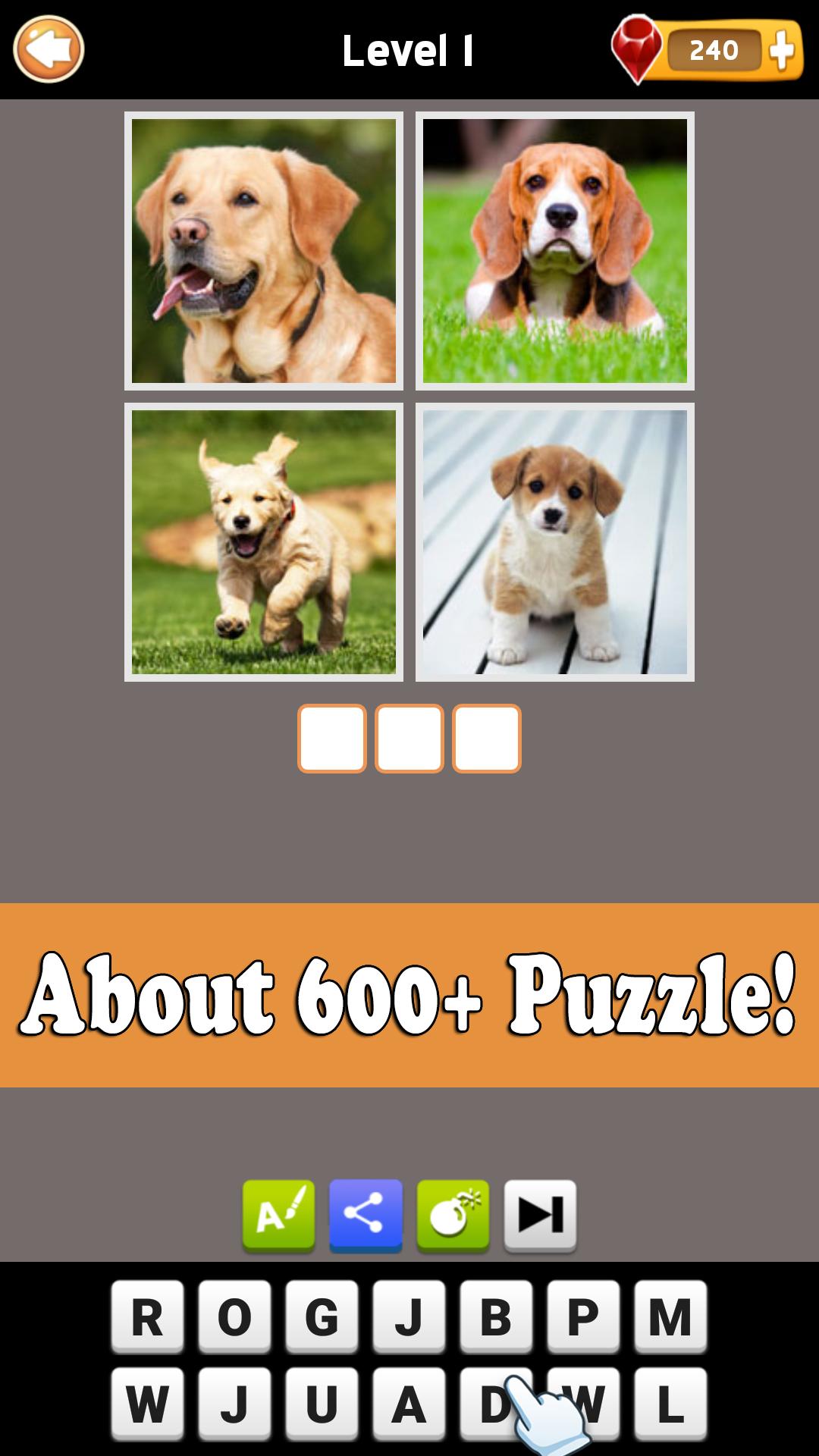Tap the letter U tile

coord(322,1404)
